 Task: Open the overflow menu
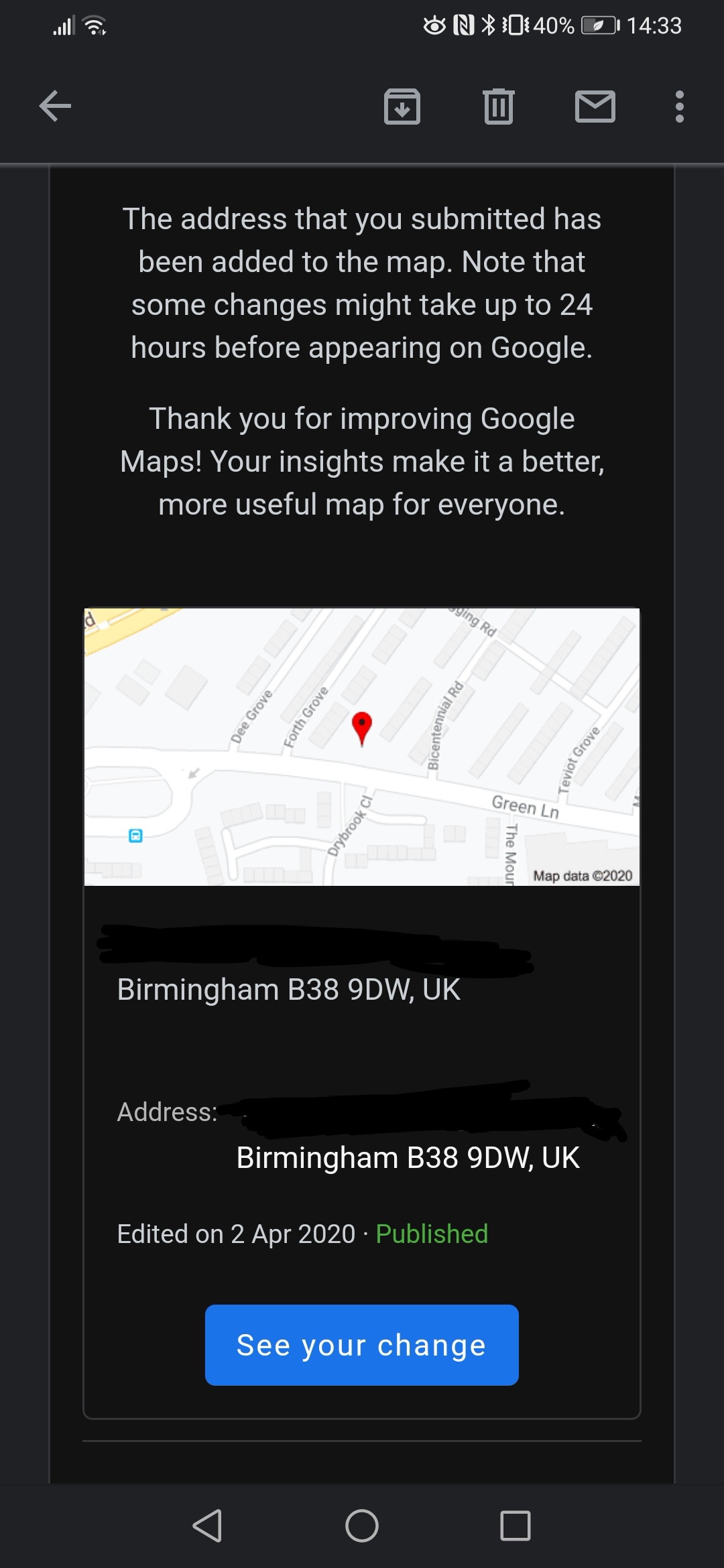(x=680, y=107)
